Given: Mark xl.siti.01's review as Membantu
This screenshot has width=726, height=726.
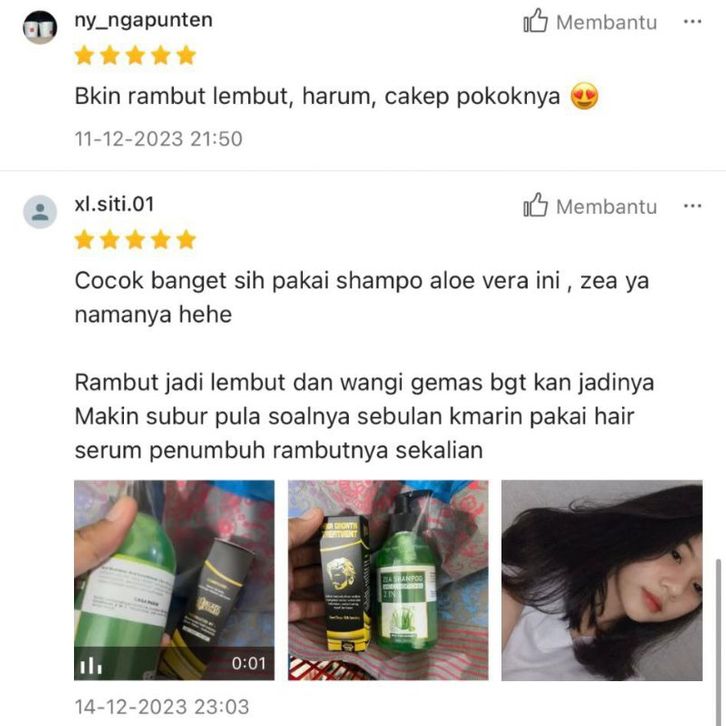Looking at the screenshot, I should point(590,207).
